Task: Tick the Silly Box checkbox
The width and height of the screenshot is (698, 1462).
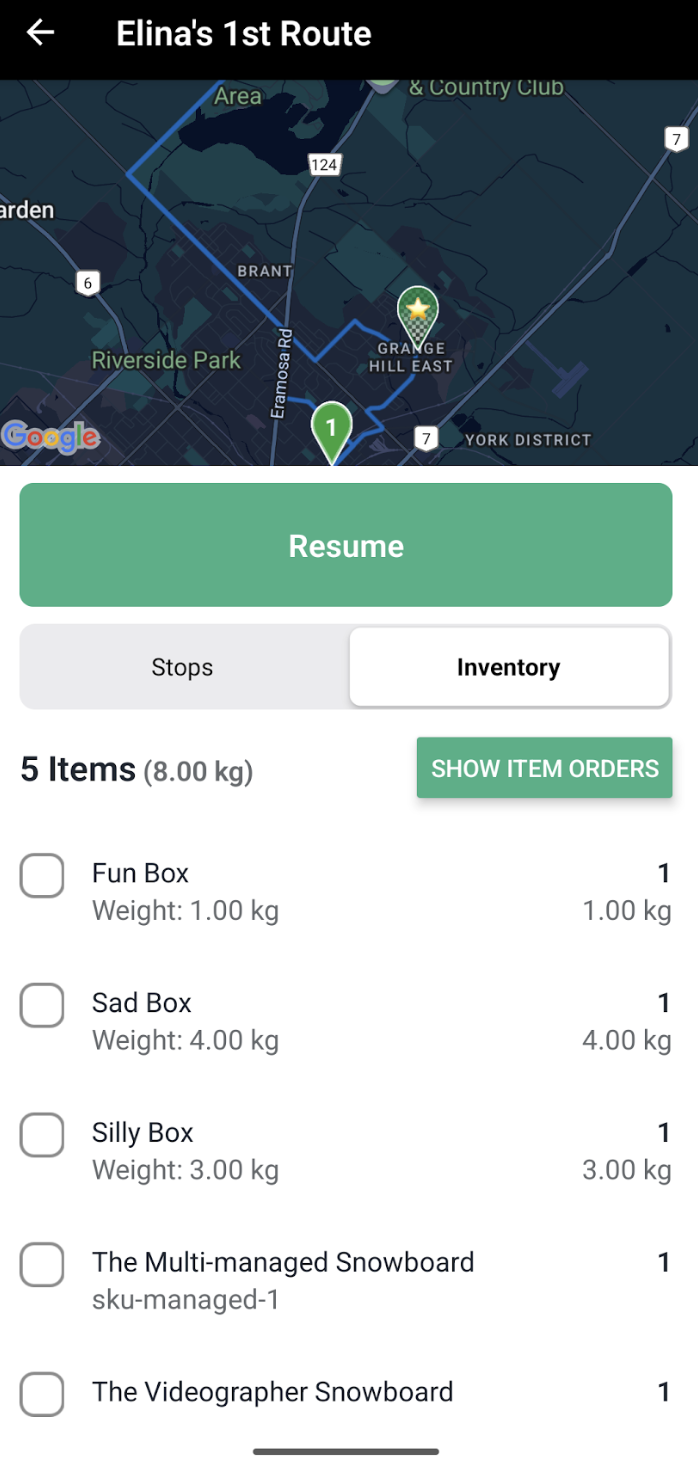Action: [x=42, y=1135]
